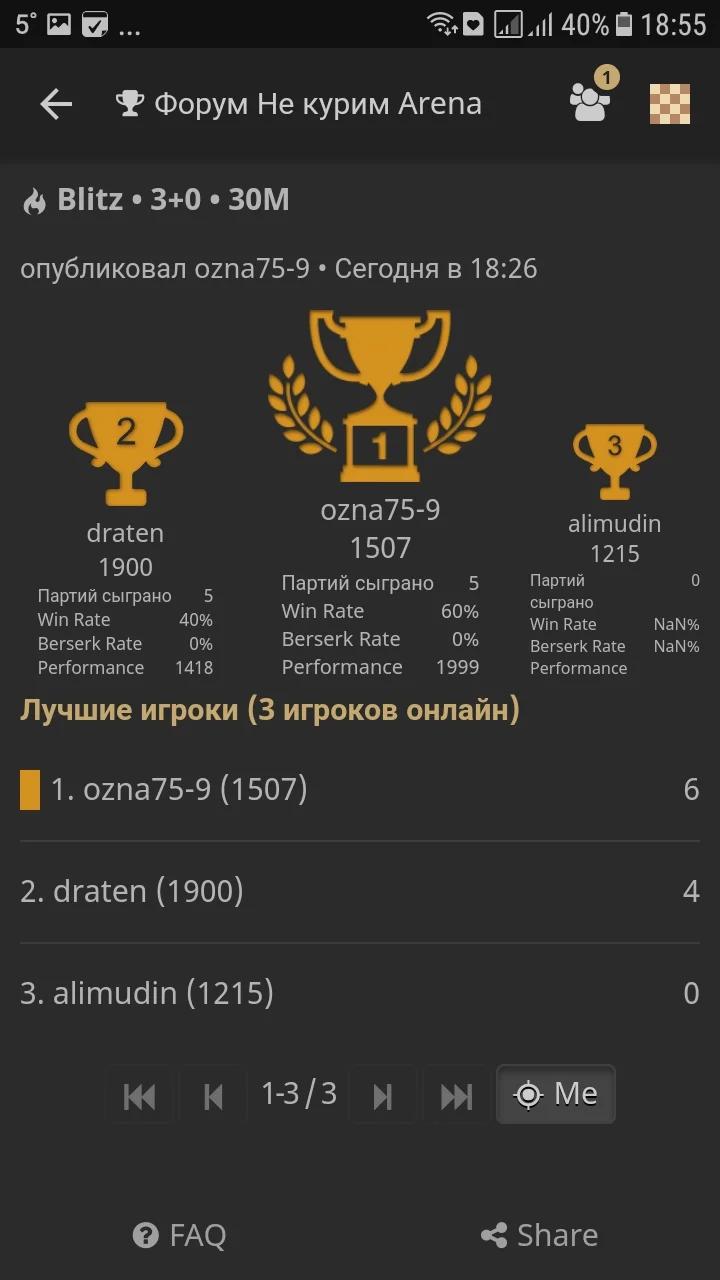This screenshot has width=720, height=1280.
Task: Go to previous standings page
Action: click(212, 1095)
